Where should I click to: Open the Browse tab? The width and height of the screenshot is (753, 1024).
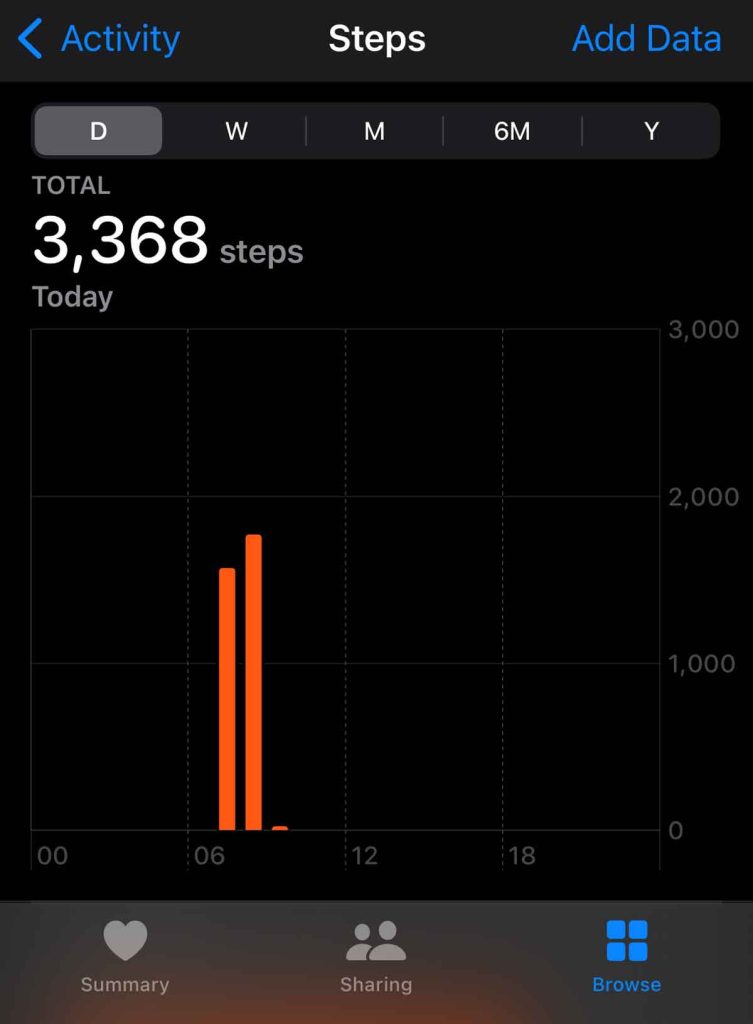click(627, 957)
